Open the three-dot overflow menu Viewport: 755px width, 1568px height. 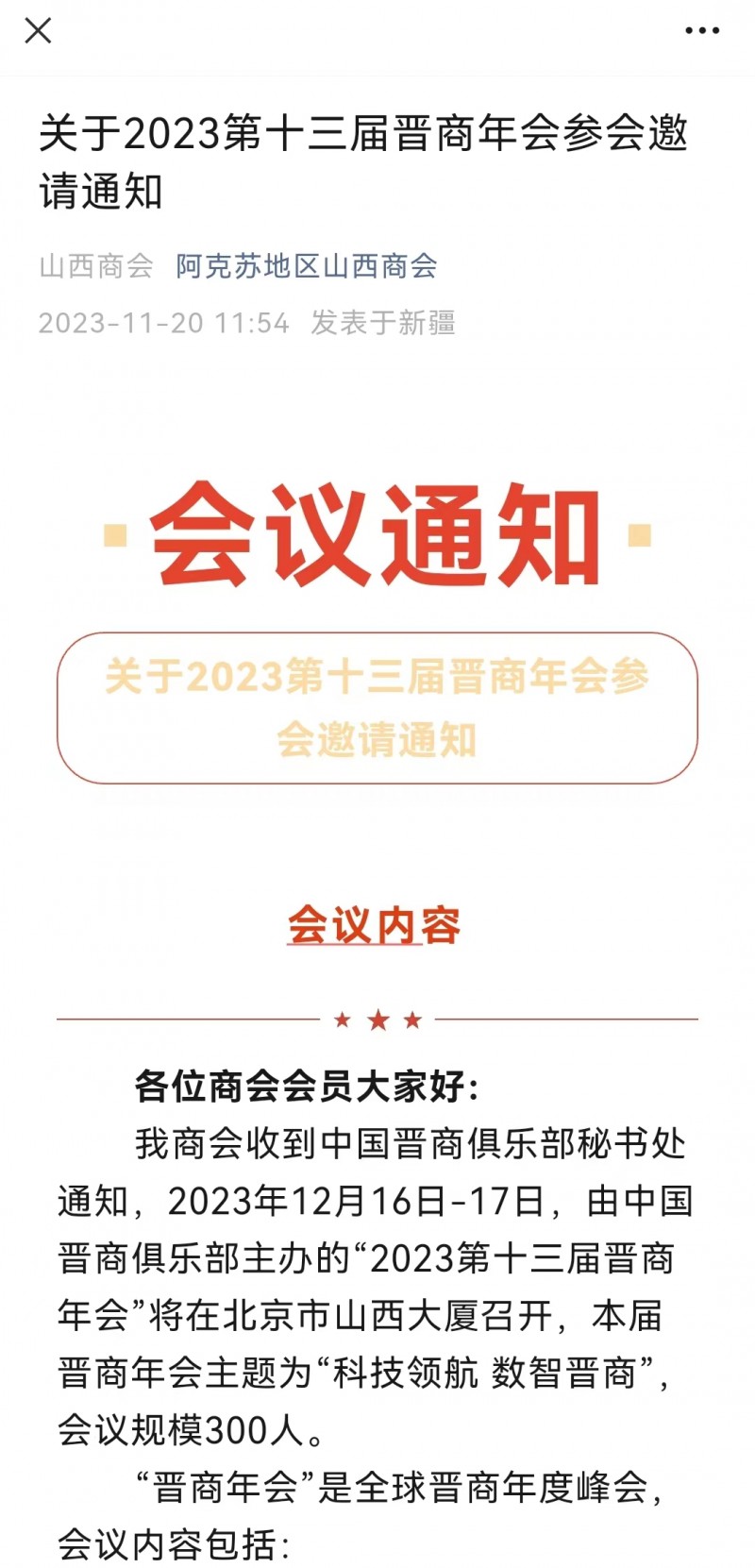701,31
